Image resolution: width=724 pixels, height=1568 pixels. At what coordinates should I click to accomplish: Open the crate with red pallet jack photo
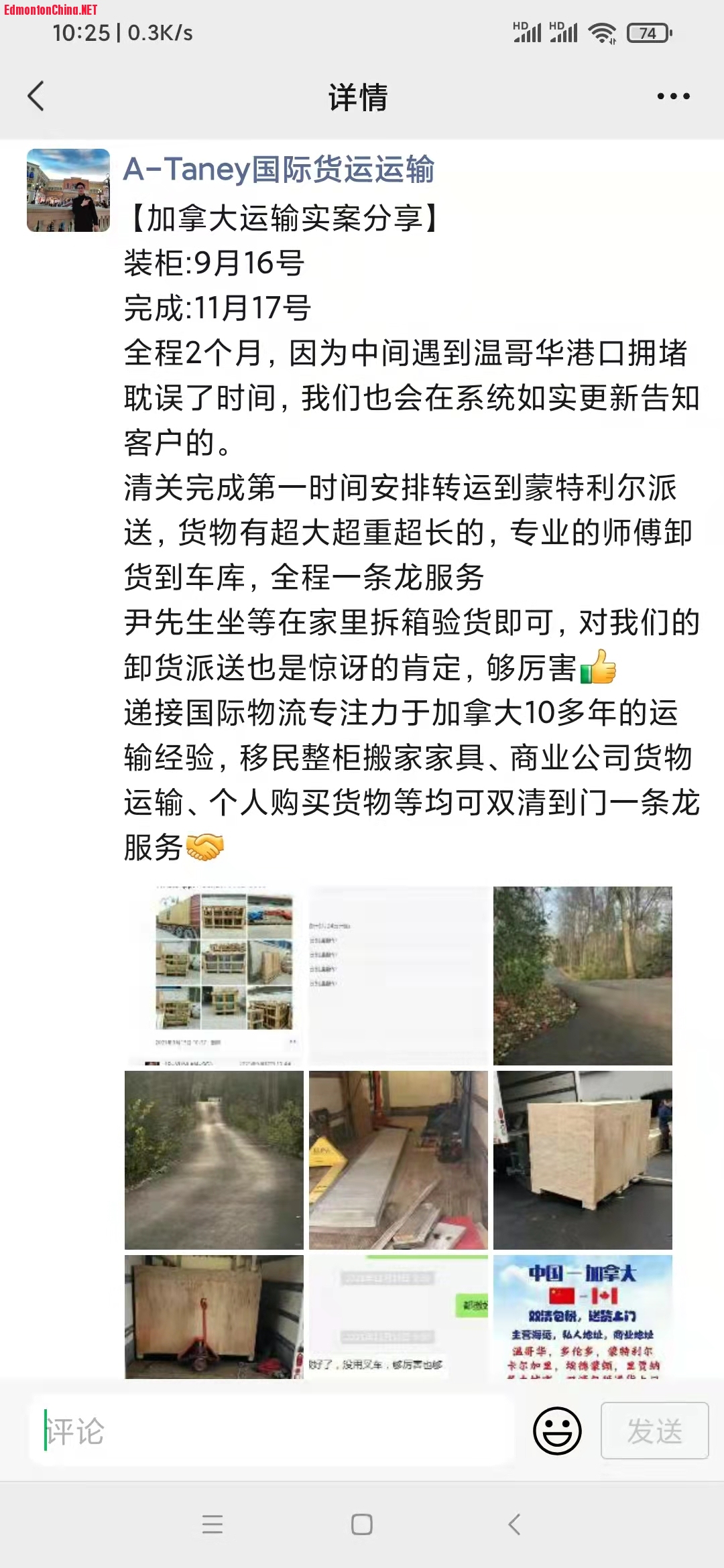click(214, 1316)
